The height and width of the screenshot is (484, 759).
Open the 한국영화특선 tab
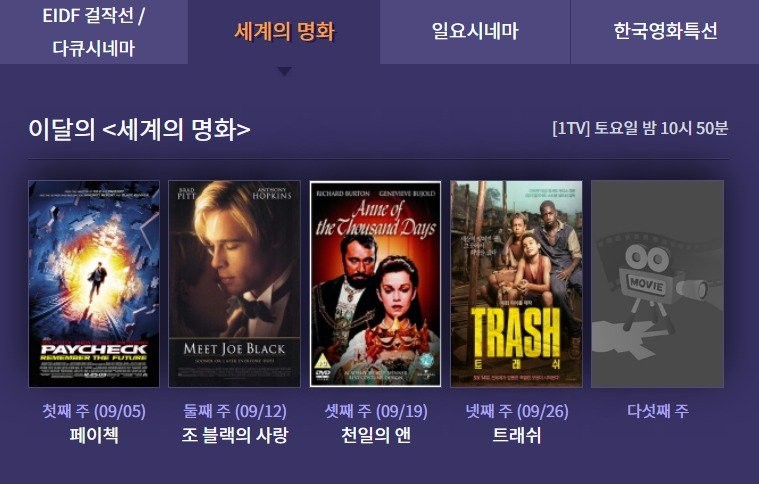(x=665, y=31)
